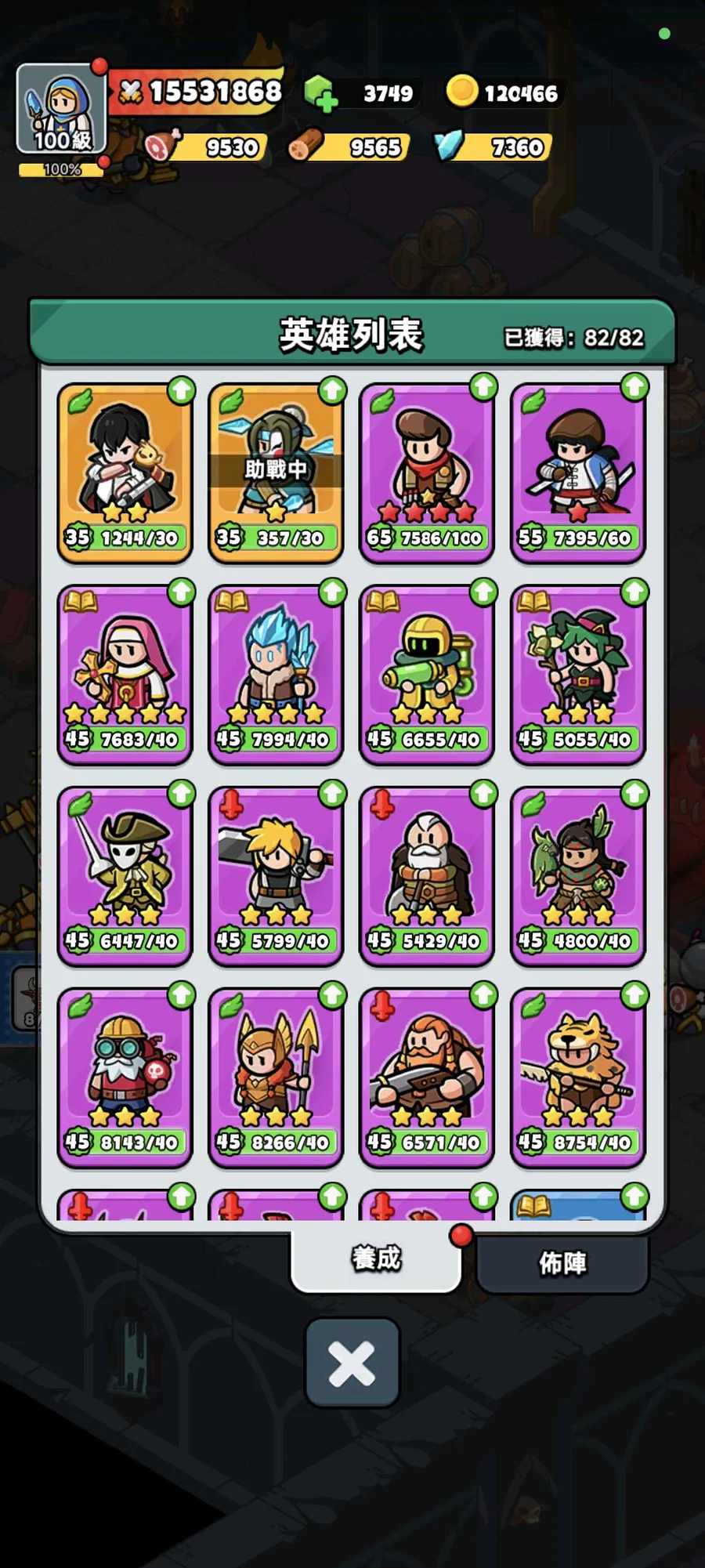The width and height of the screenshot is (705, 1568).
Task: Open the goggles dwarf hero 8143/40
Action: pyautogui.click(x=125, y=1077)
